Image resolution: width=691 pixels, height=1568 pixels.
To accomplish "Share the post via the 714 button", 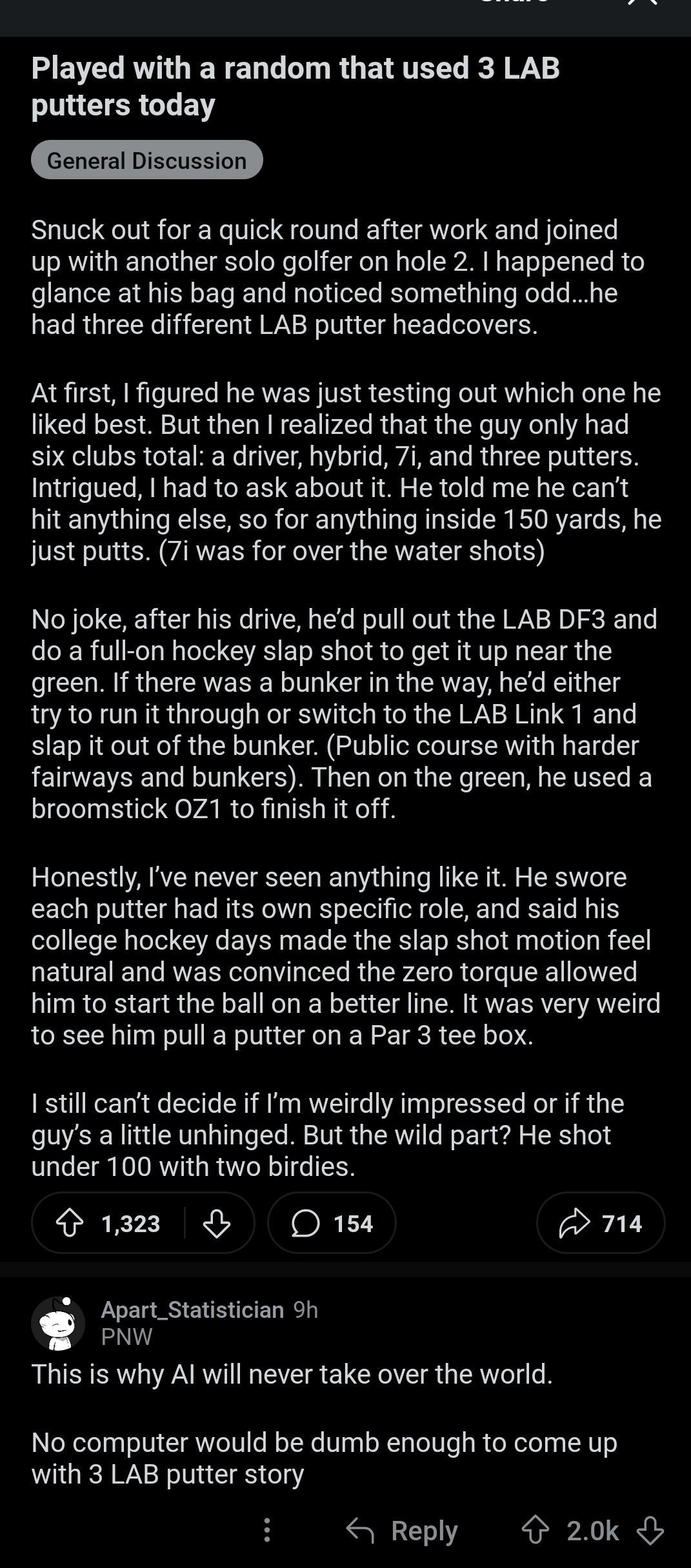I will pyautogui.click(x=600, y=1223).
